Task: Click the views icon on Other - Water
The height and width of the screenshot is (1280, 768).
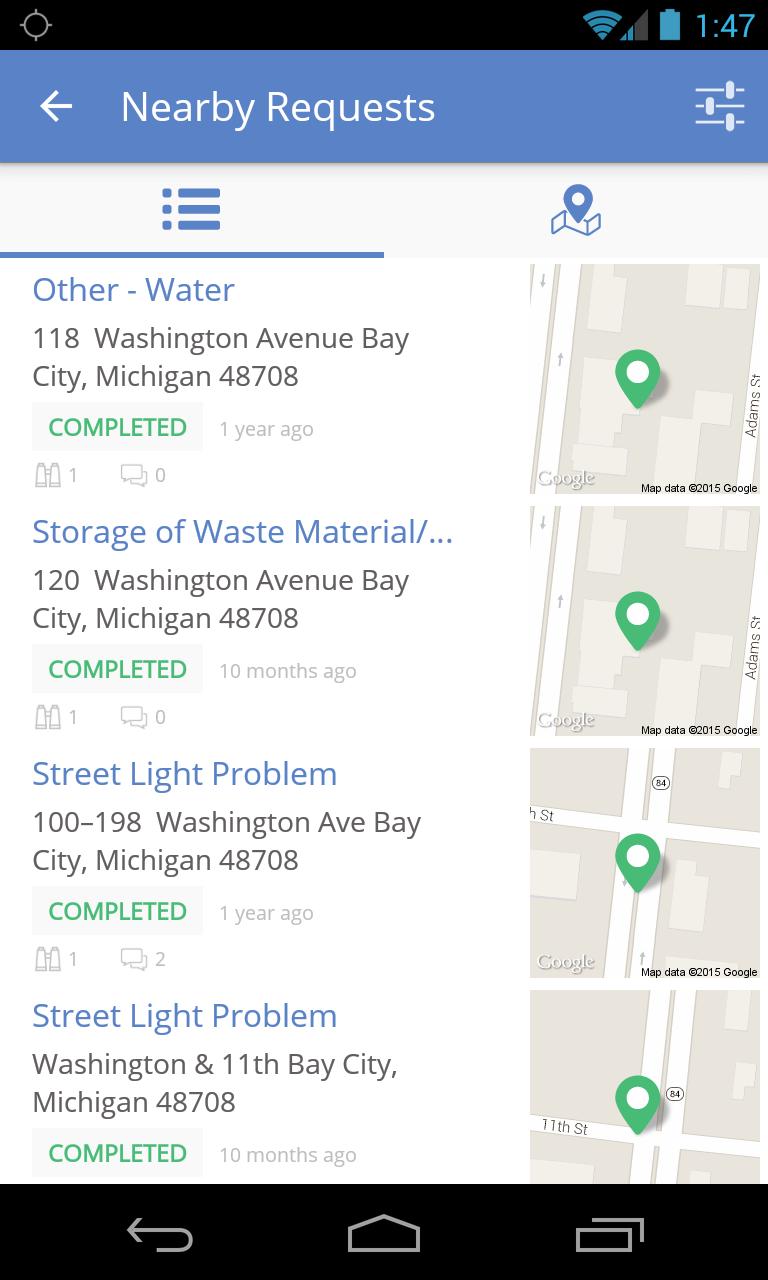Action: (x=48, y=474)
